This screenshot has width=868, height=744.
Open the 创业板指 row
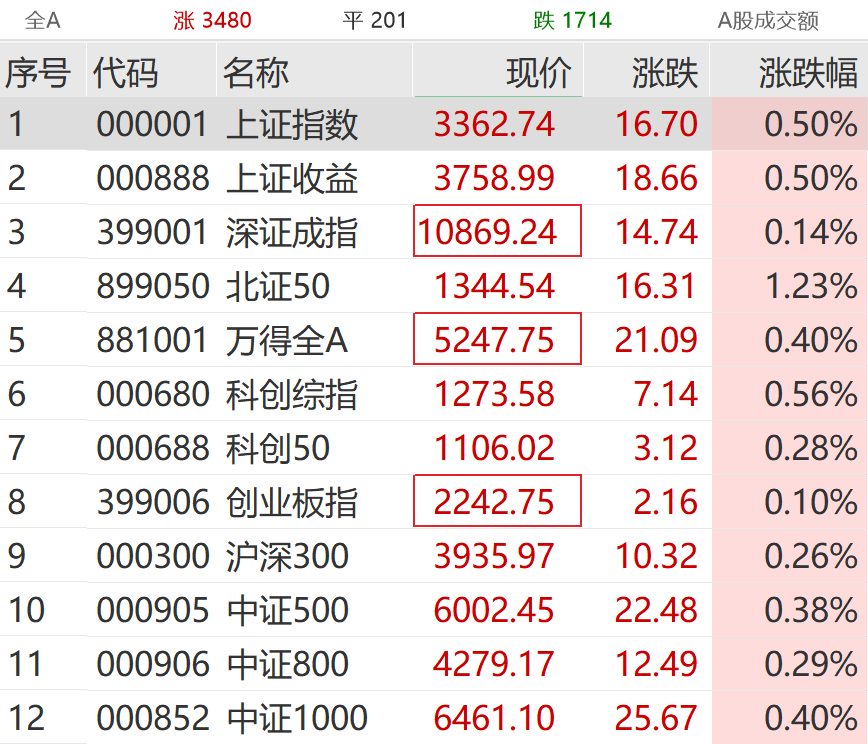(292, 503)
